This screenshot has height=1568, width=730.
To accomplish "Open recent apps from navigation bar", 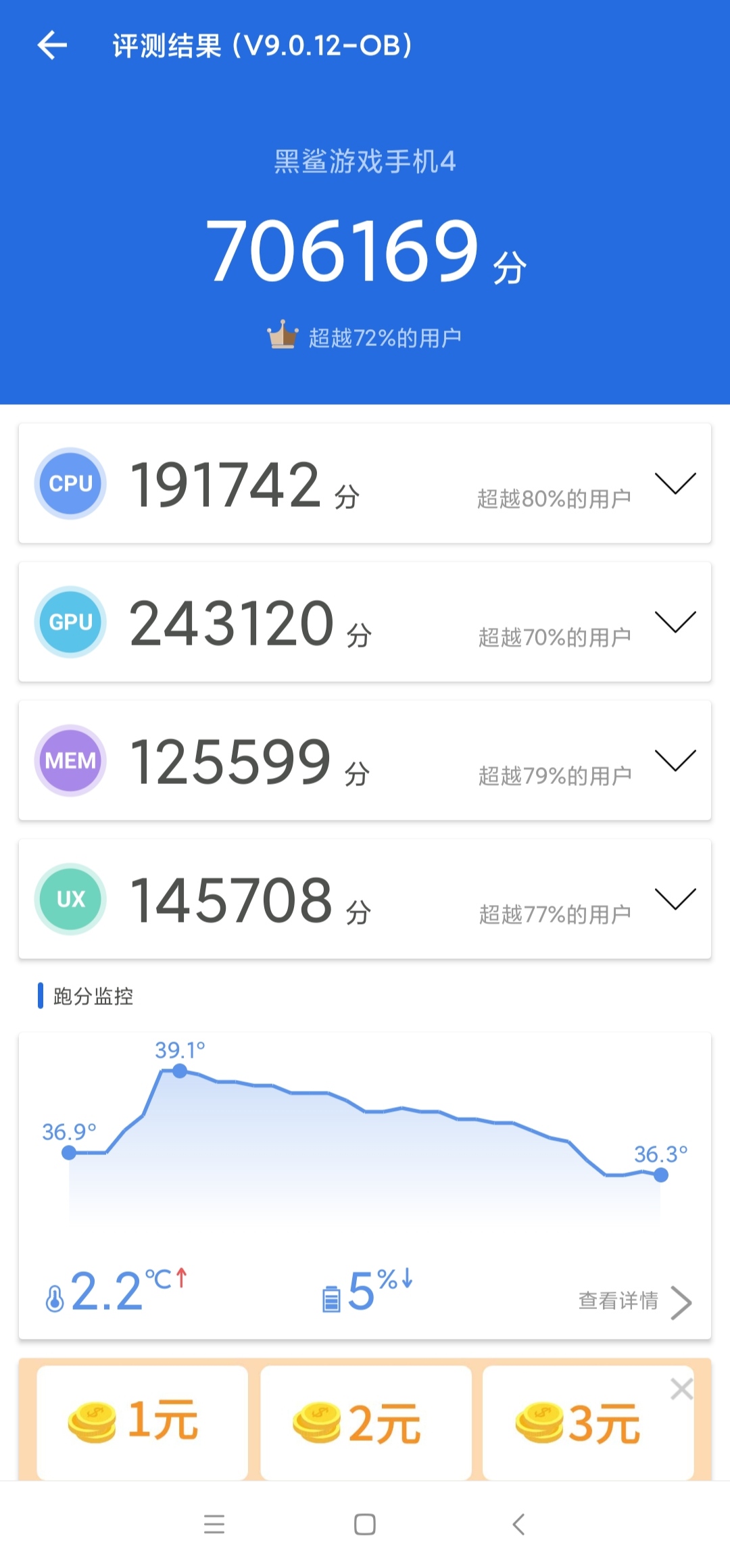I will coord(214,1524).
